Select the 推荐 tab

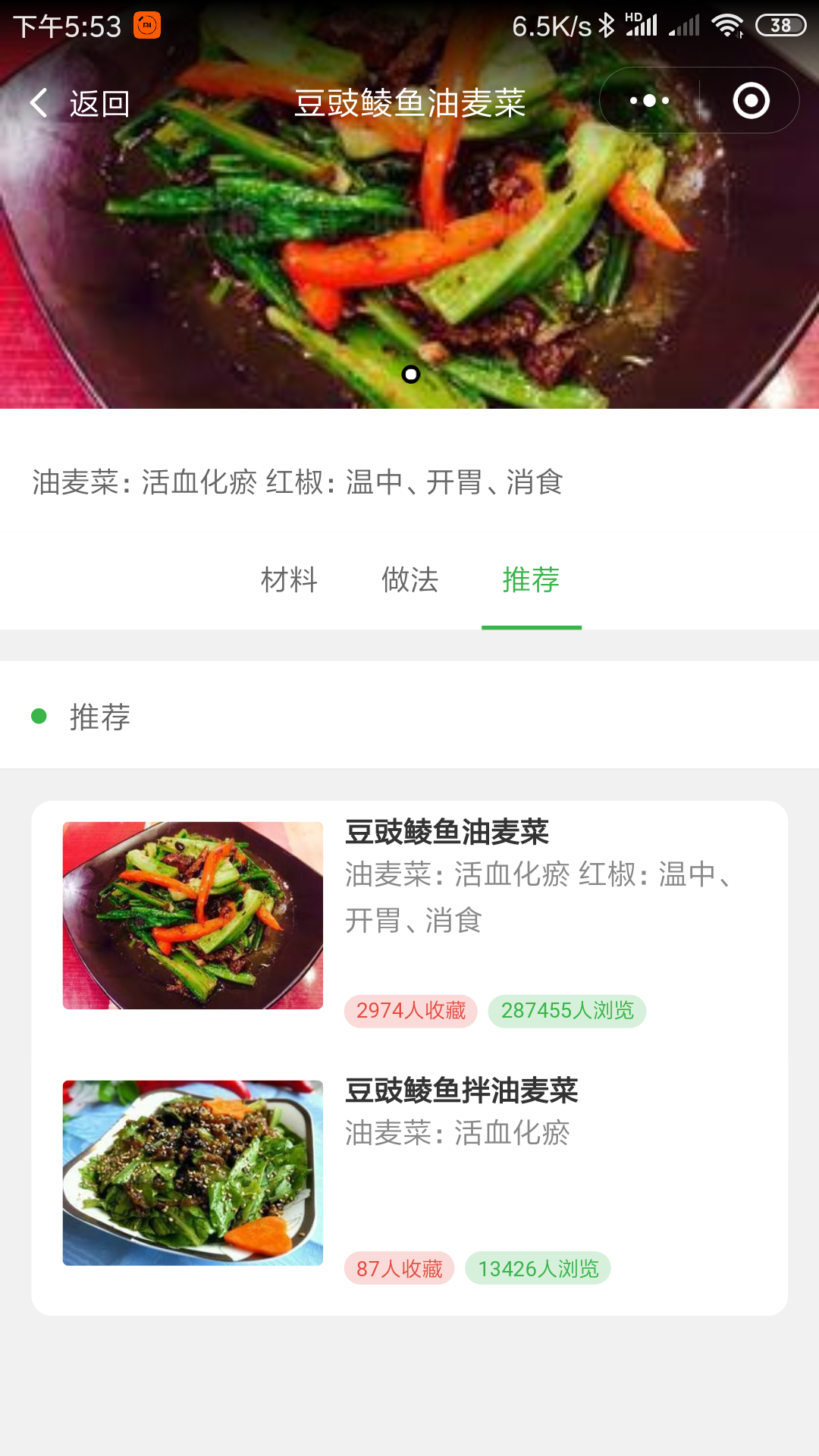pyautogui.click(x=531, y=580)
